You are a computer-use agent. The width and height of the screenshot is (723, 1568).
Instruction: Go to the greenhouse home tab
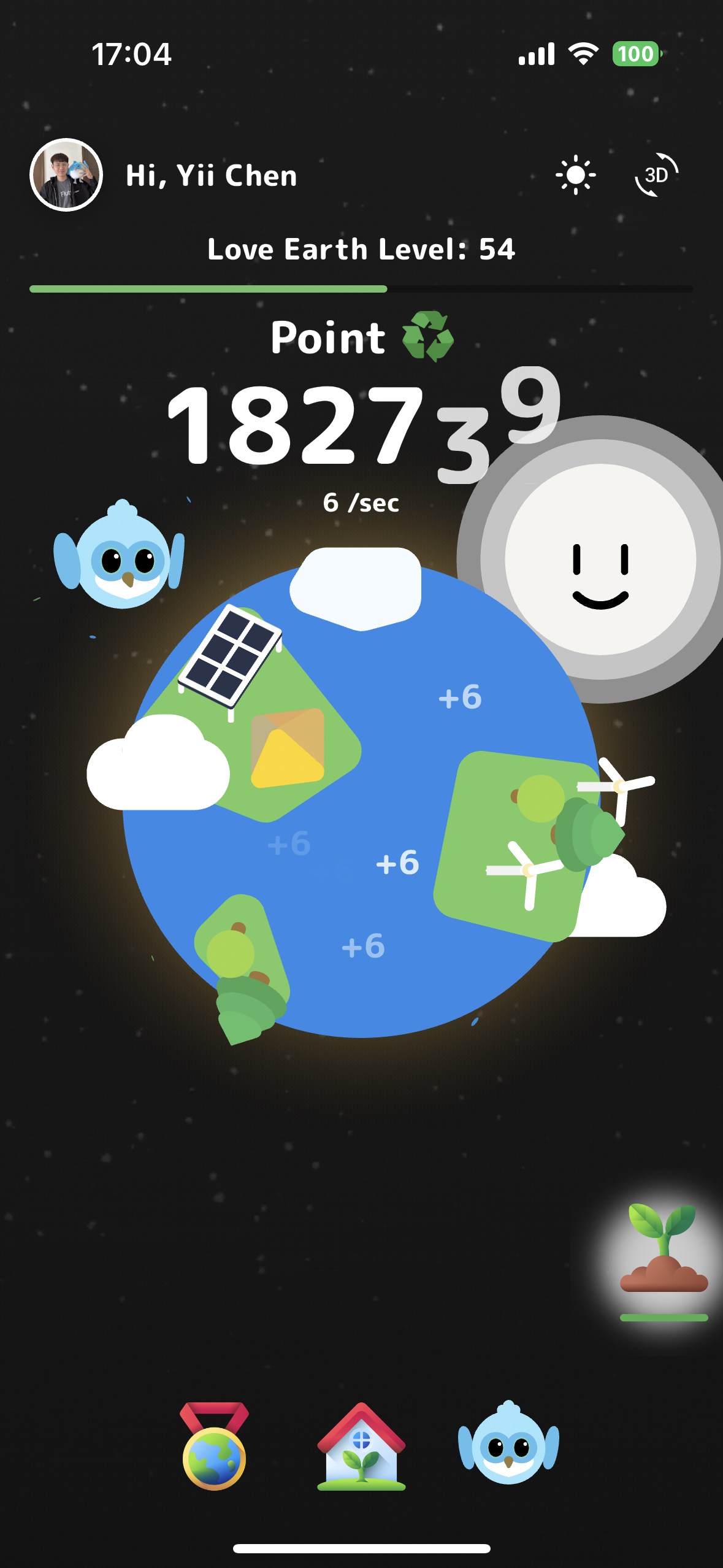361,1446
